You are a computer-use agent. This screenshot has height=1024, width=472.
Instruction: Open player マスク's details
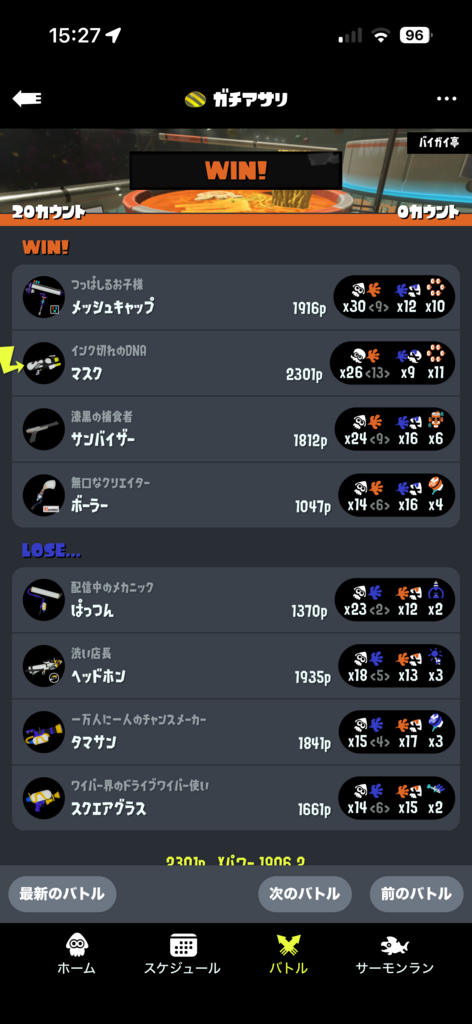(236, 363)
